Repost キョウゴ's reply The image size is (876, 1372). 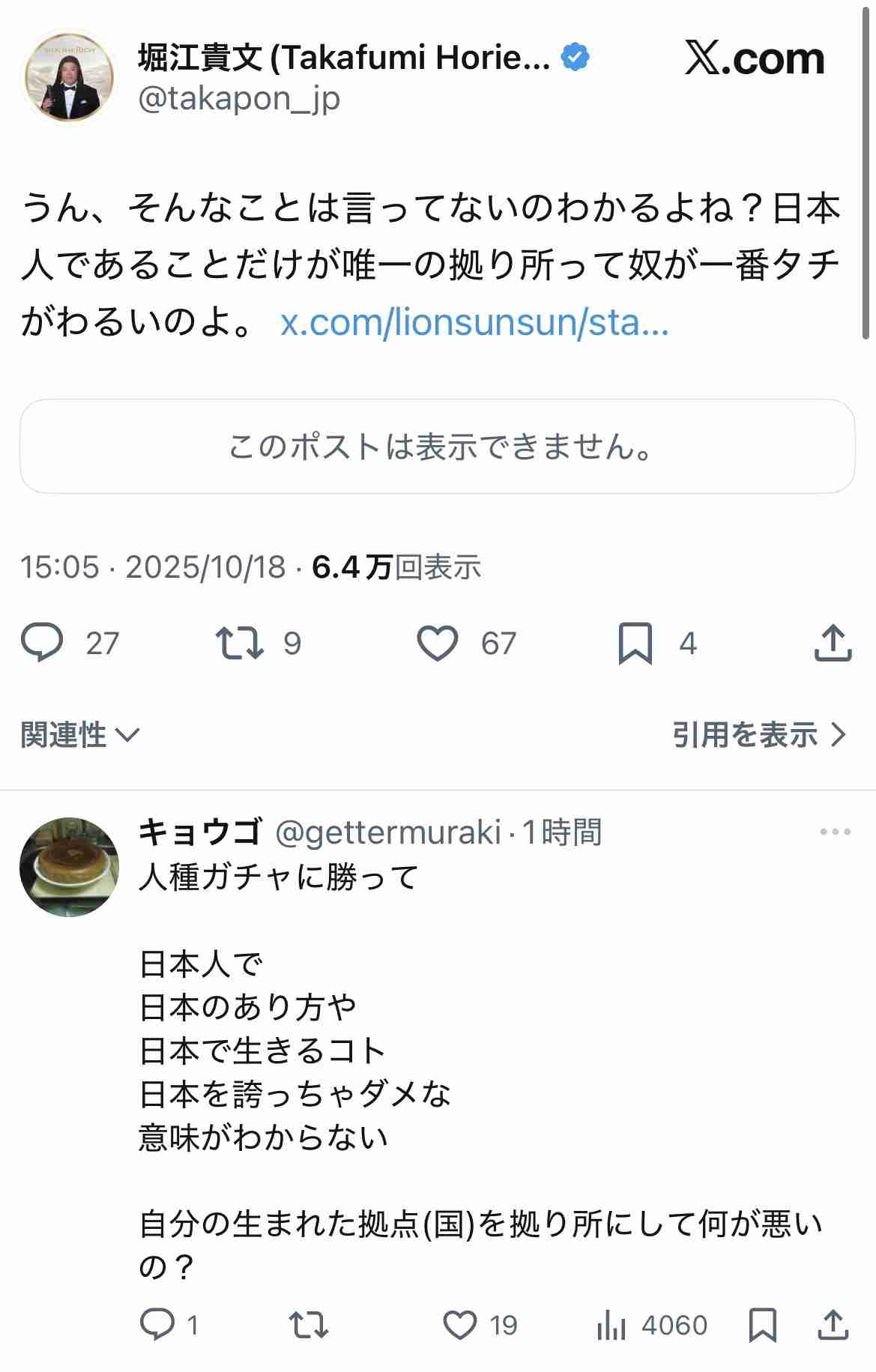point(309,1325)
